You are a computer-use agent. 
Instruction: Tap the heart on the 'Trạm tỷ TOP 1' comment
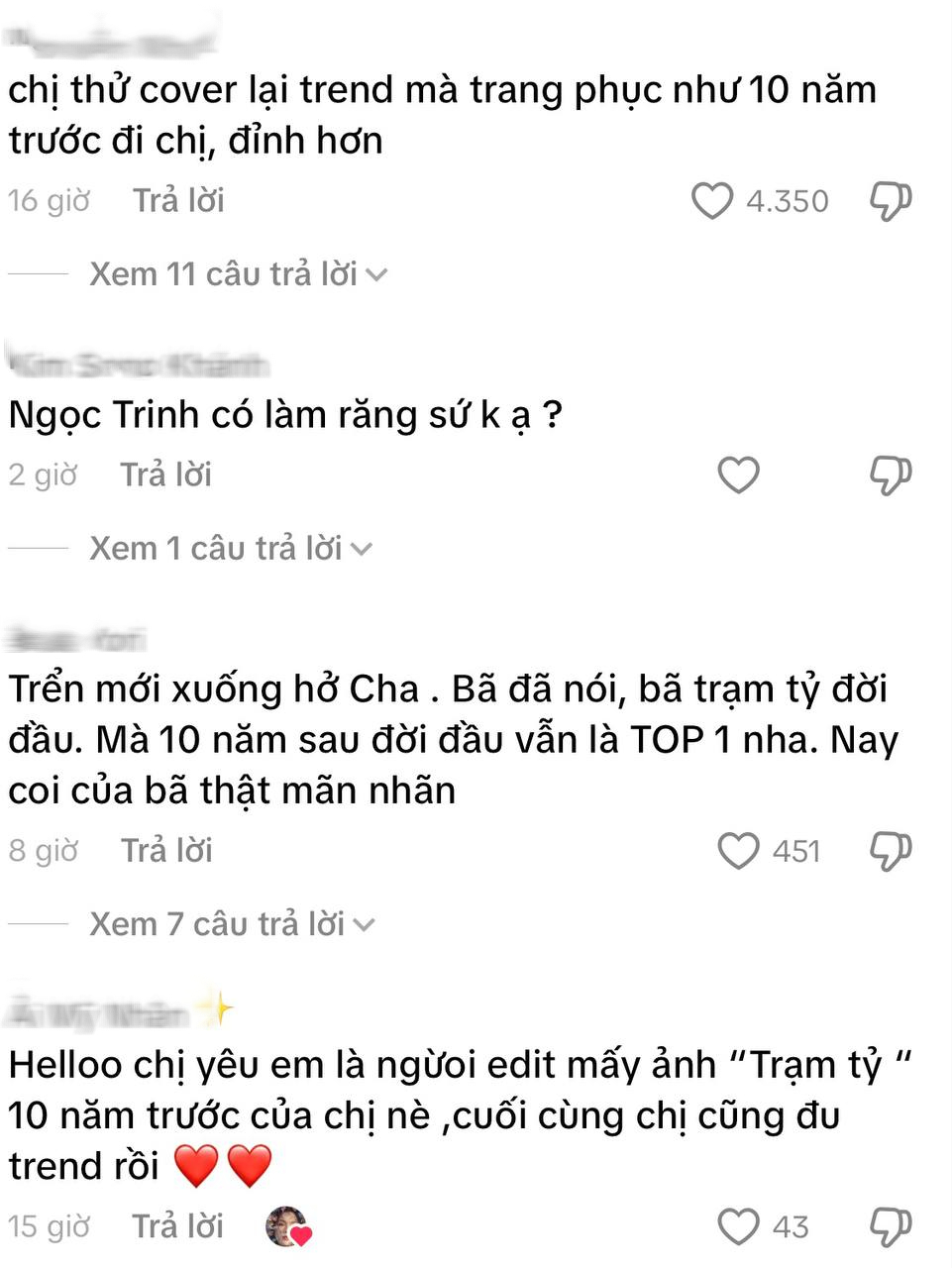[740, 850]
